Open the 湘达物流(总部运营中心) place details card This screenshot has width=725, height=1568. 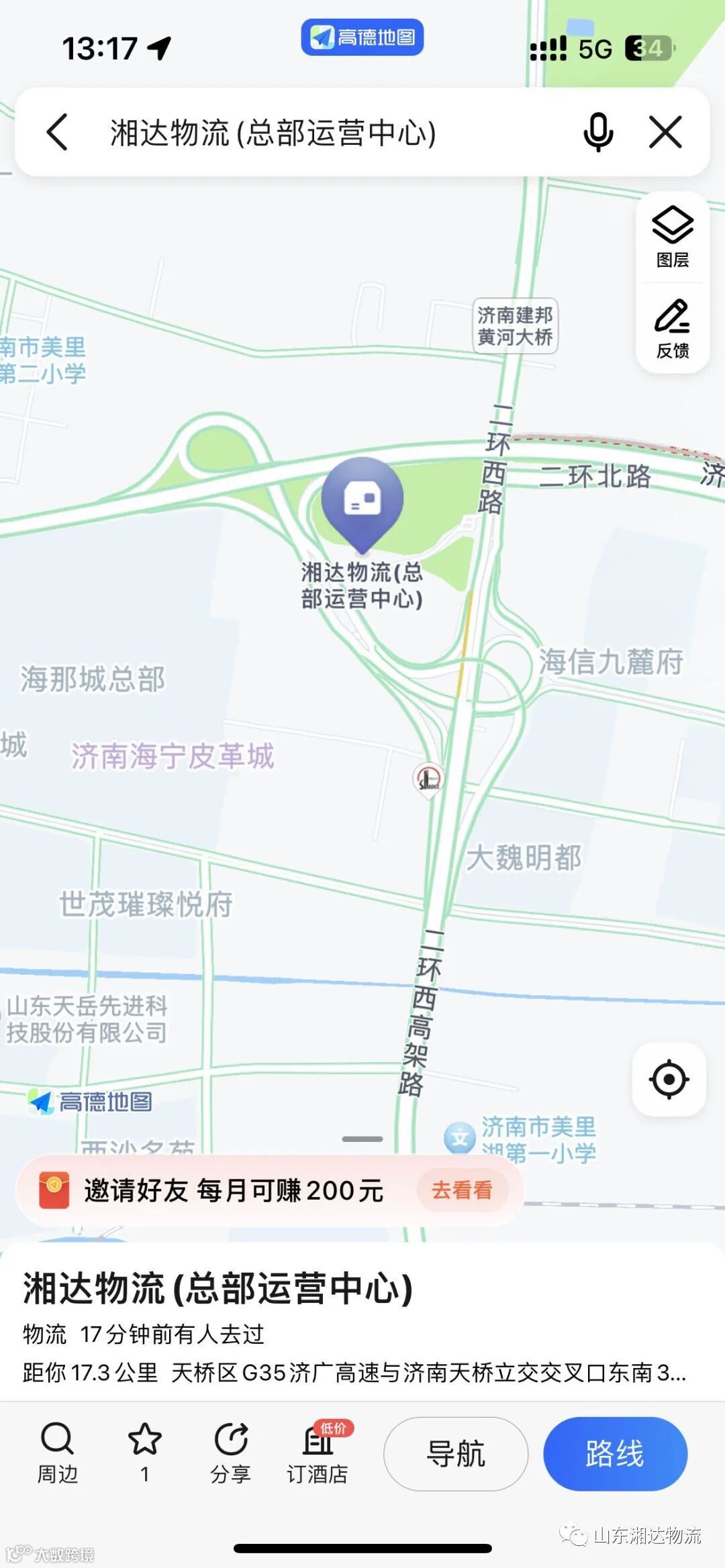(x=217, y=1288)
